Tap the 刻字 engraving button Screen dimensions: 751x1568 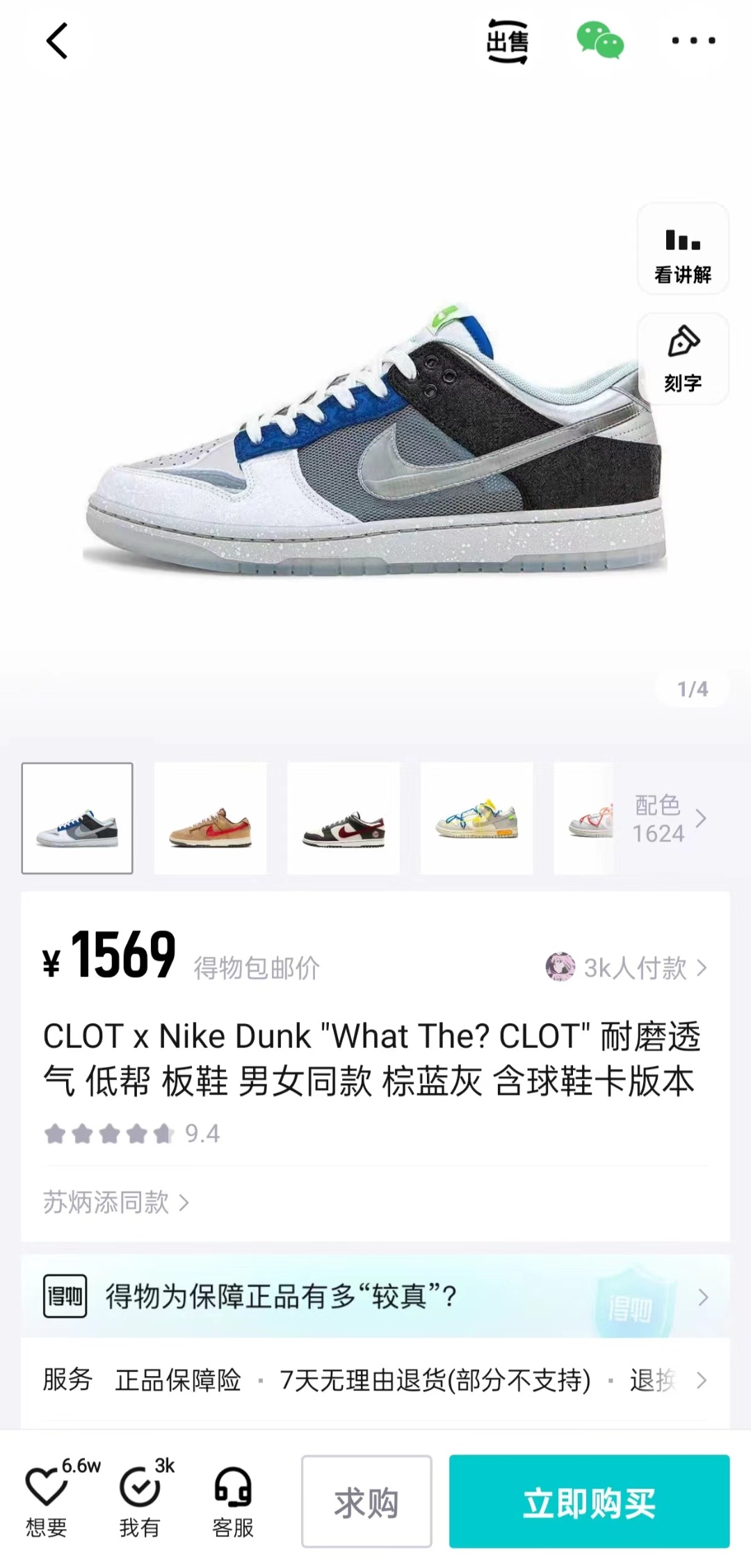(x=683, y=359)
